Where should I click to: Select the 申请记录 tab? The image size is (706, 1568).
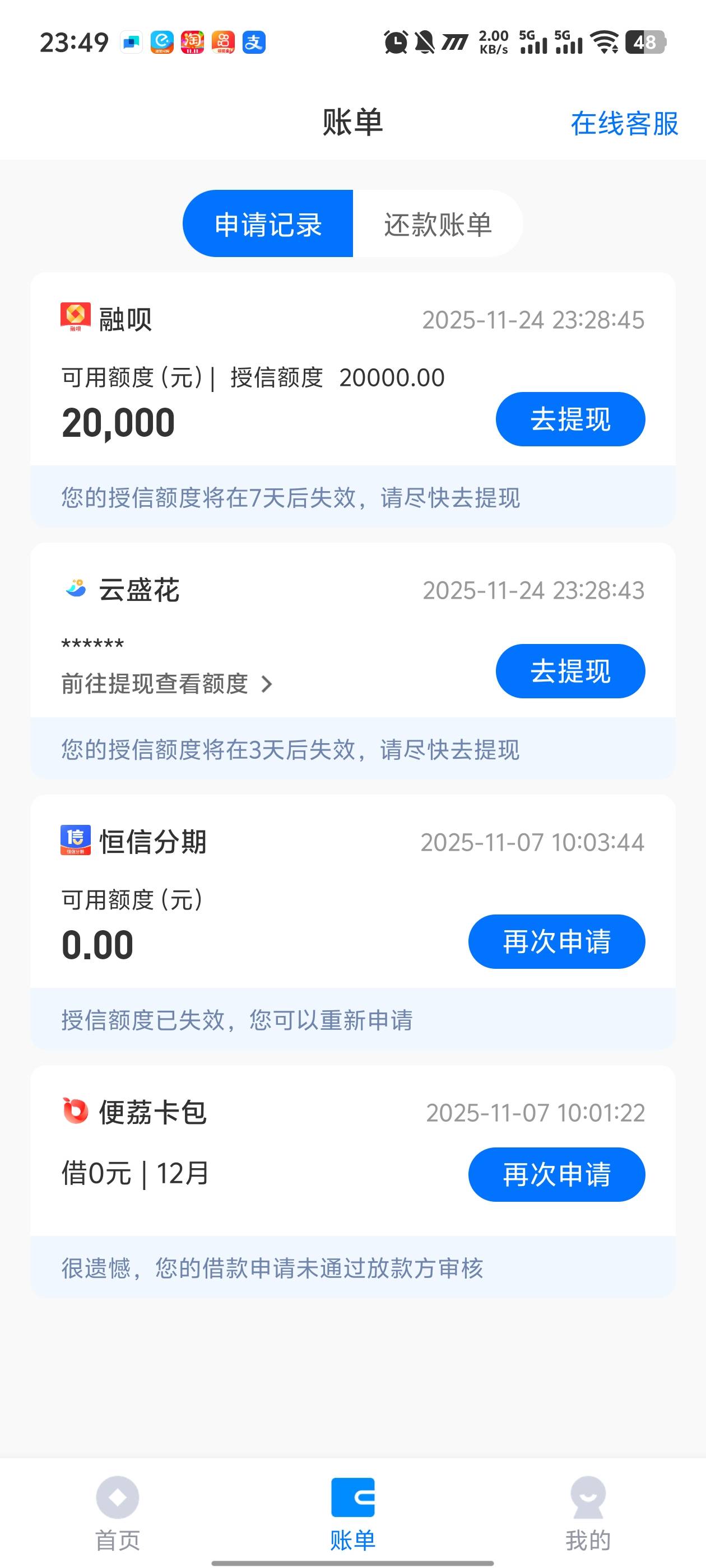[268, 224]
